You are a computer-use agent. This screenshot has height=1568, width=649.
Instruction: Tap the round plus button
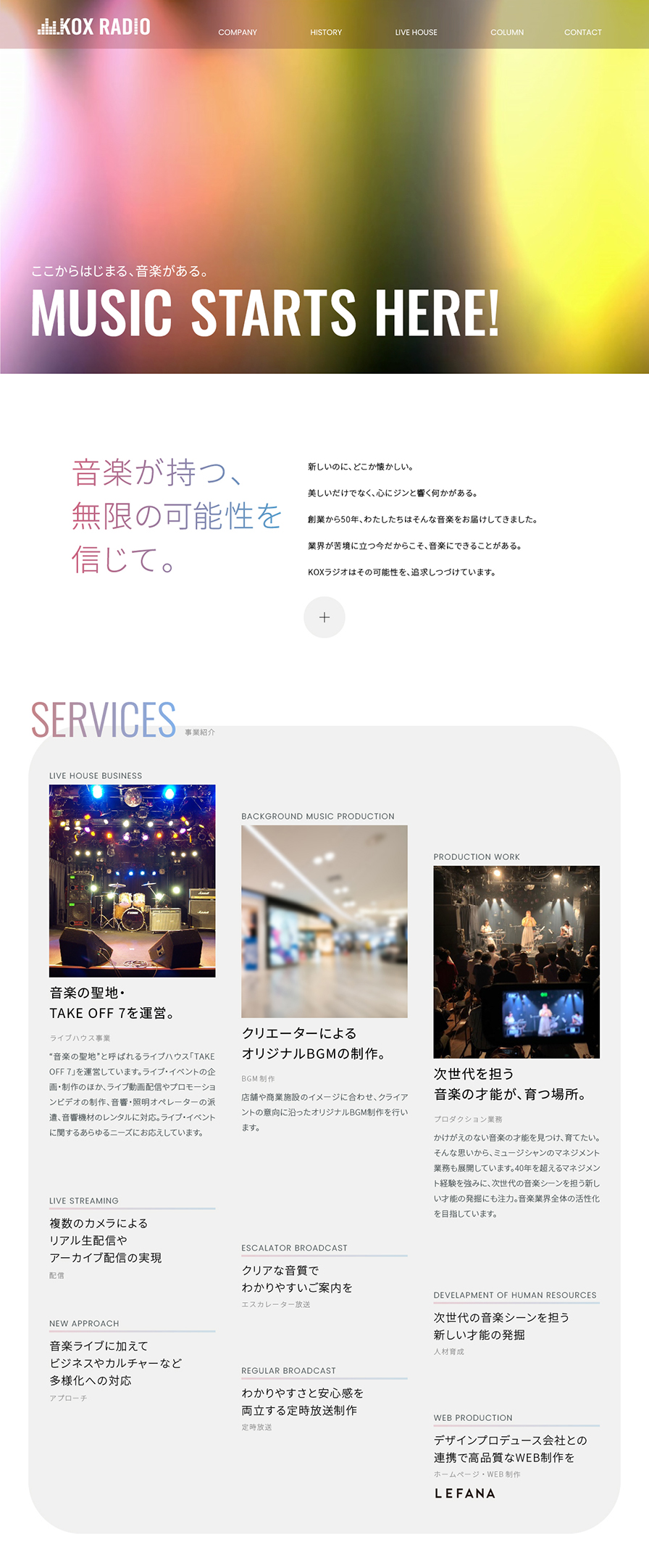(x=324, y=617)
